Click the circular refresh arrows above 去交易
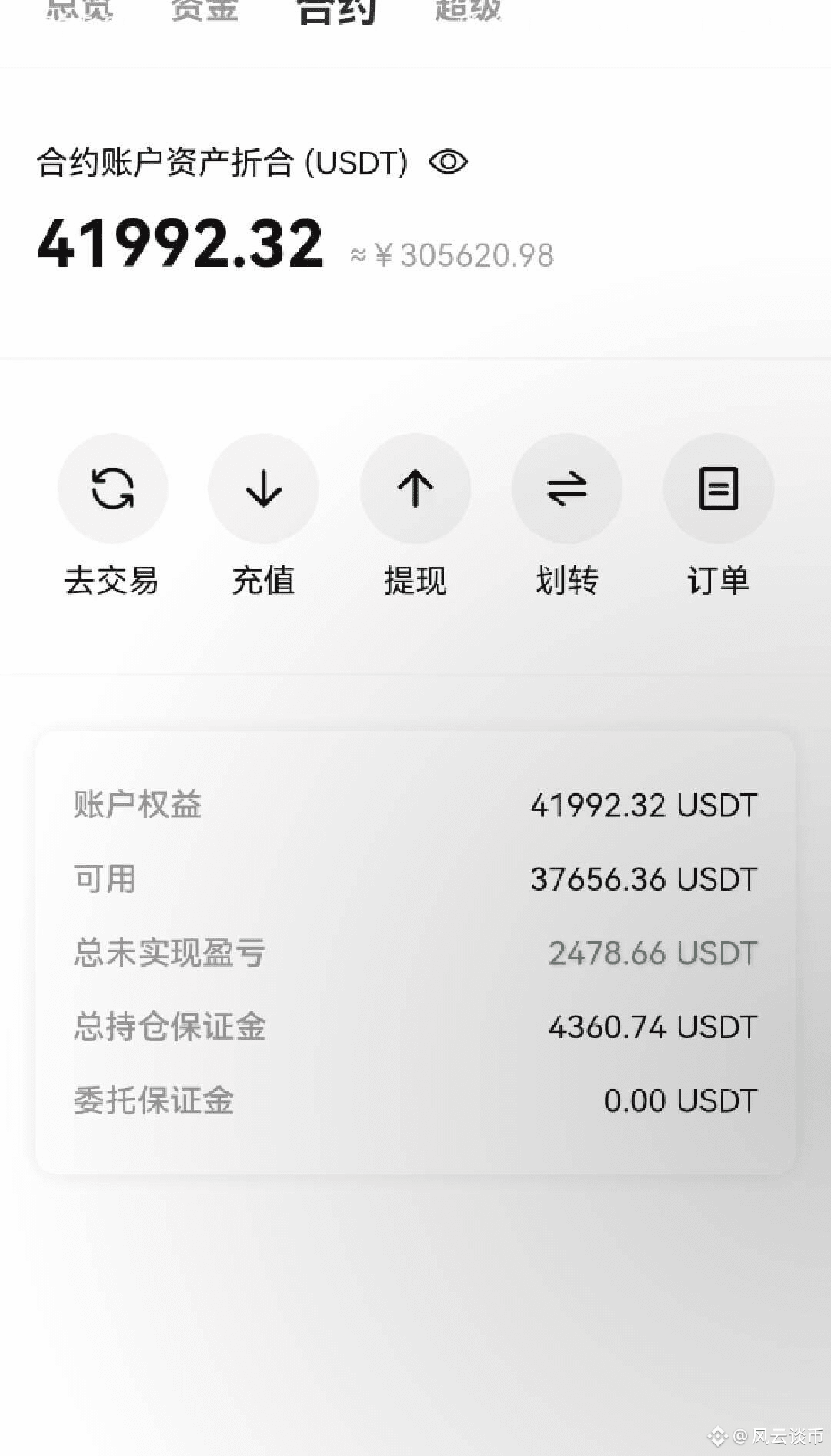Image resolution: width=831 pixels, height=1456 pixels. [112, 489]
